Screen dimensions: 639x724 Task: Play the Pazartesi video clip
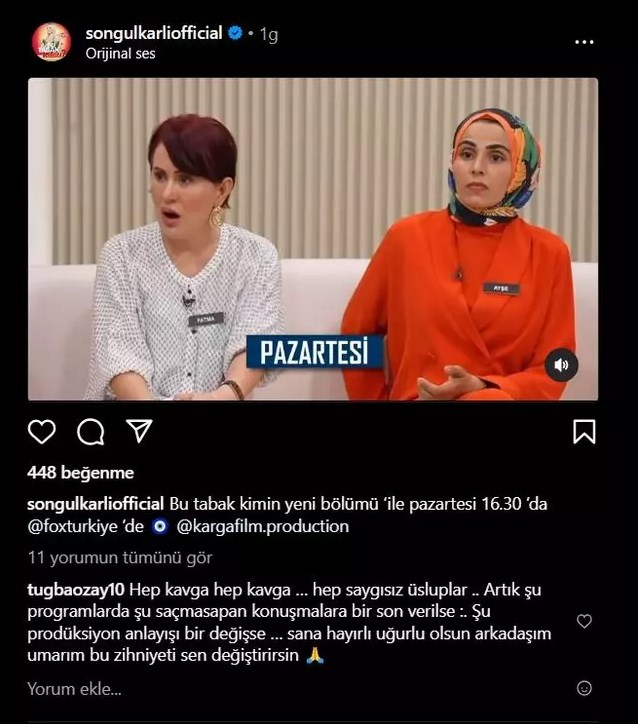tap(312, 240)
